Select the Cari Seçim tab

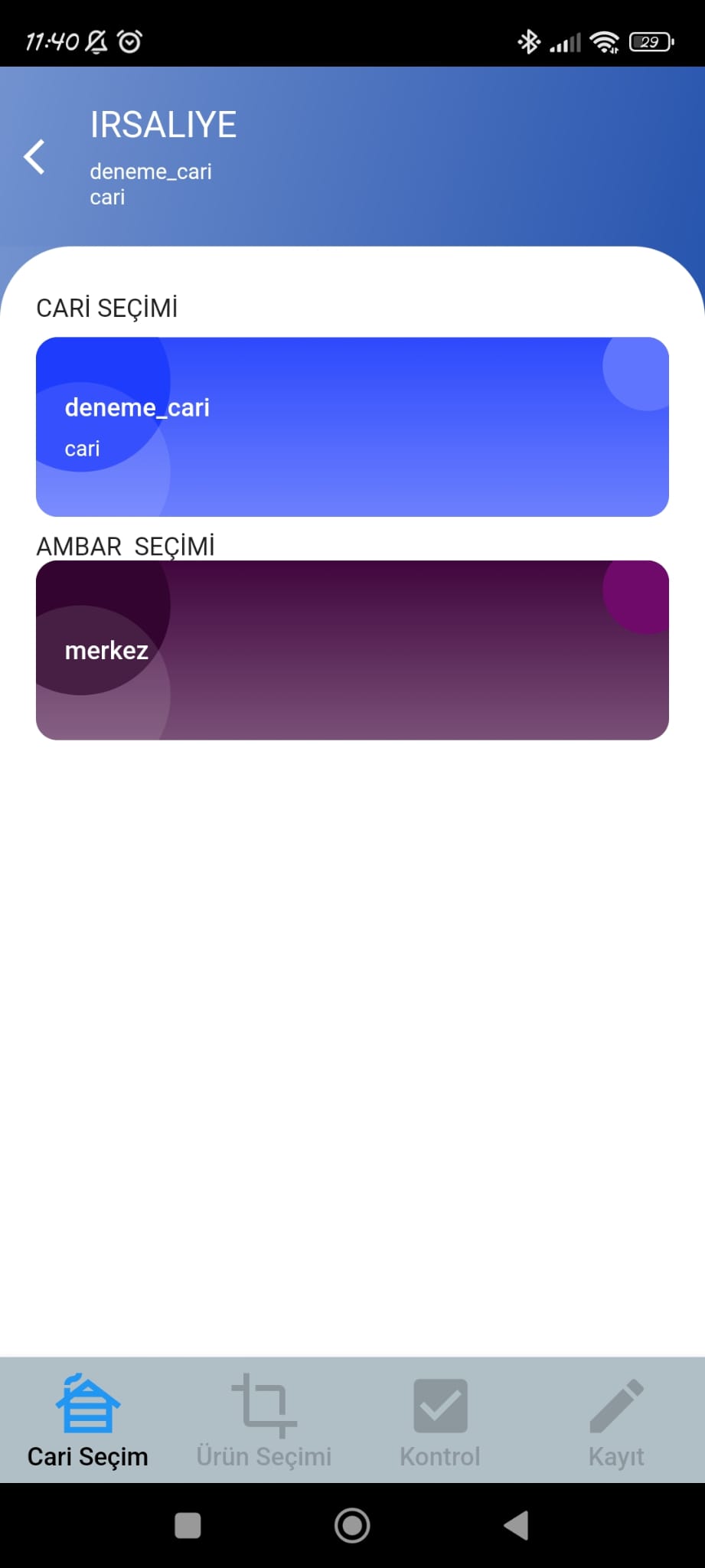pyautogui.click(x=88, y=1420)
